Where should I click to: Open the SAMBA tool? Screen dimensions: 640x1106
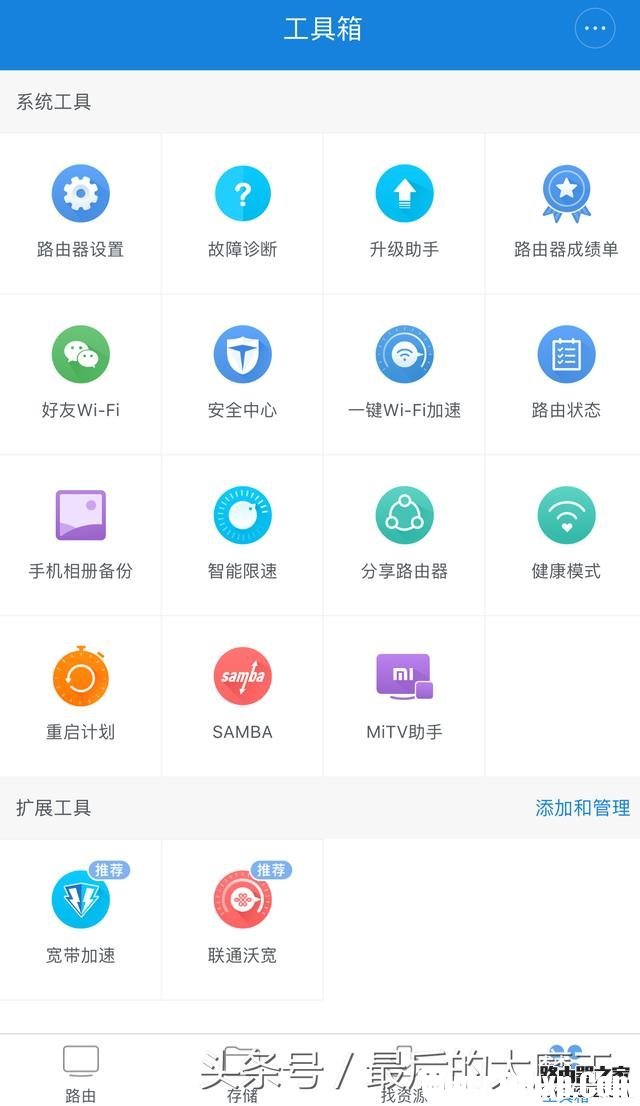(x=243, y=696)
